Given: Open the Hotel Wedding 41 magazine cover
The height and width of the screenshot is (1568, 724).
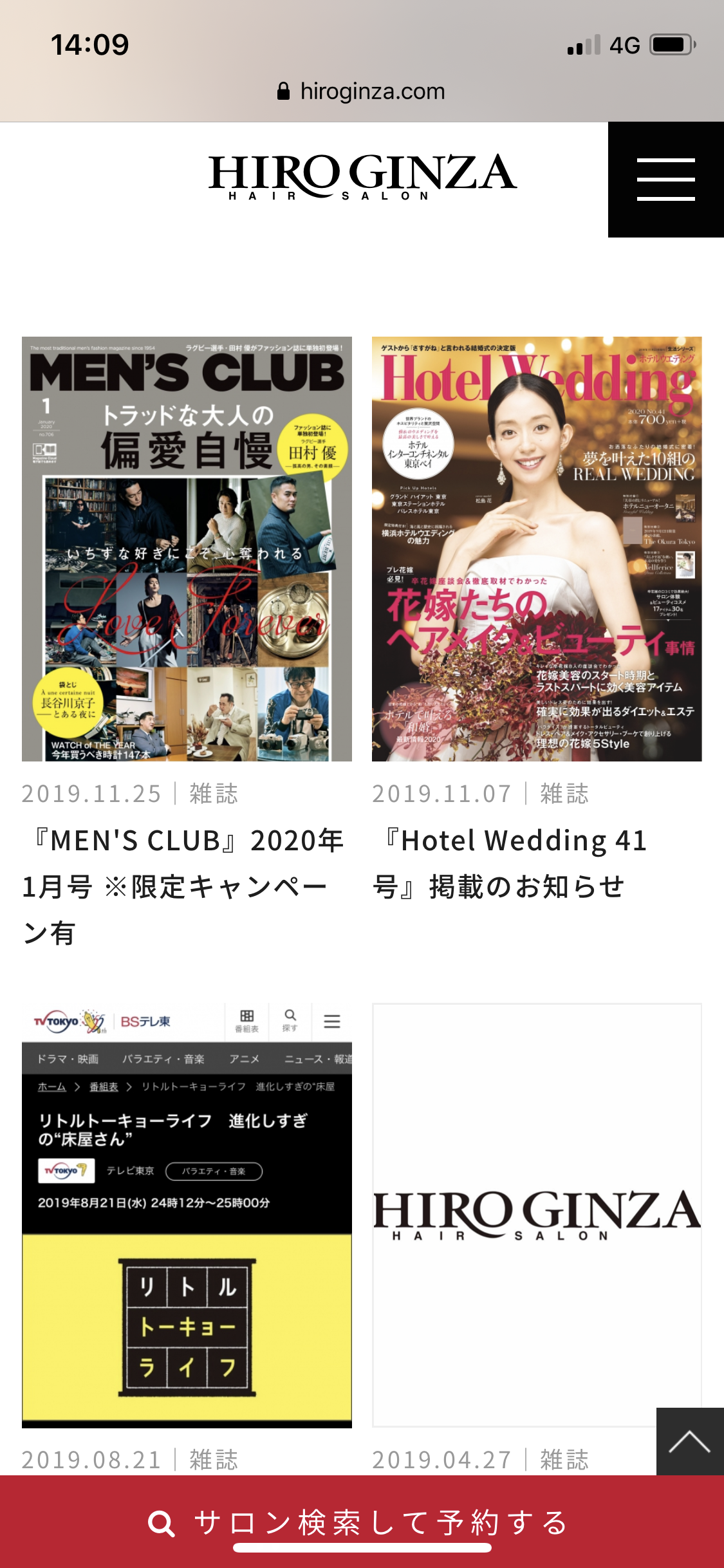Looking at the screenshot, I should tap(537, 548).
